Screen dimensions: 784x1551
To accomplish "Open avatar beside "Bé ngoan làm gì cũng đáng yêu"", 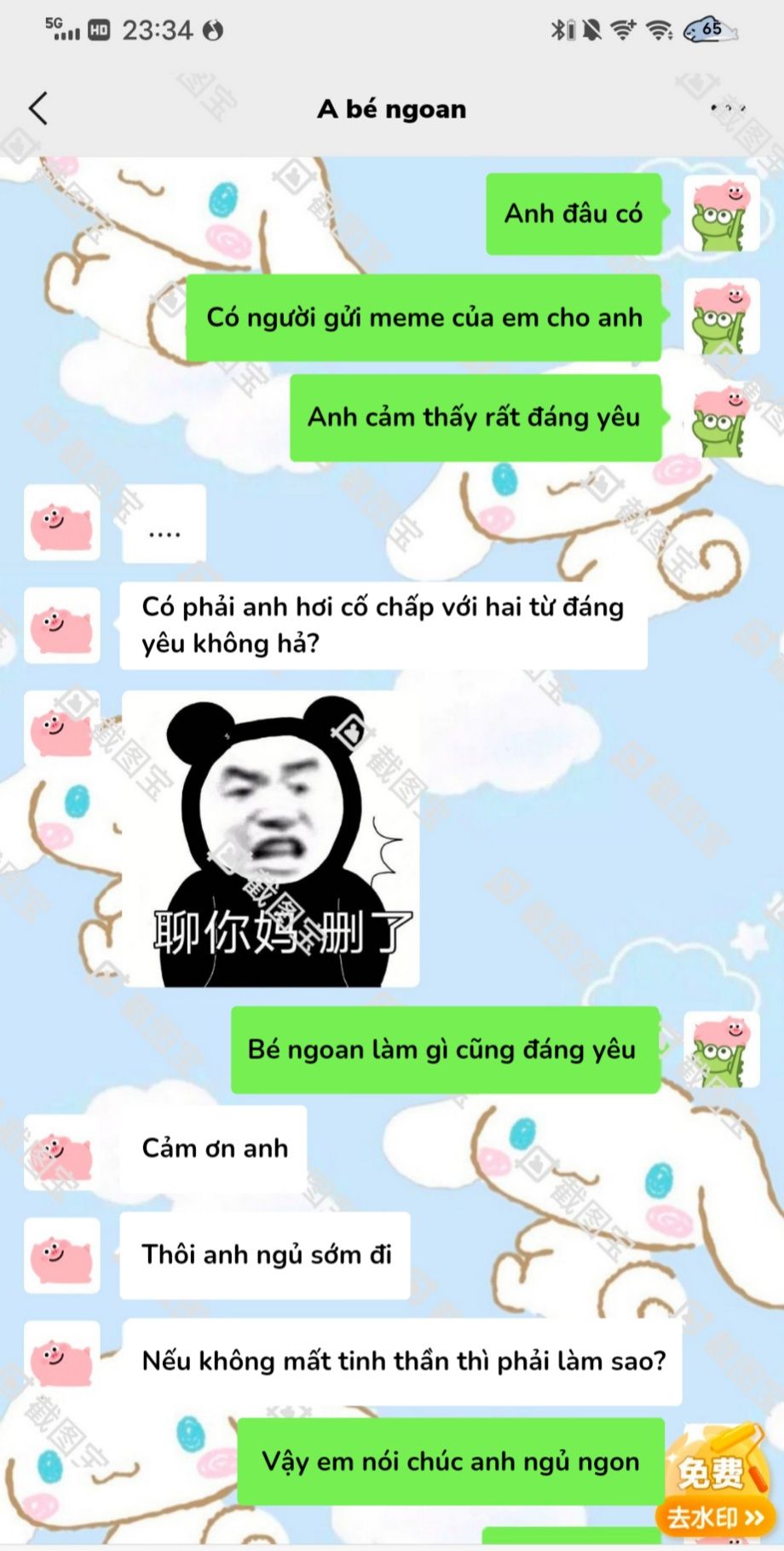I will point(721,1049).
